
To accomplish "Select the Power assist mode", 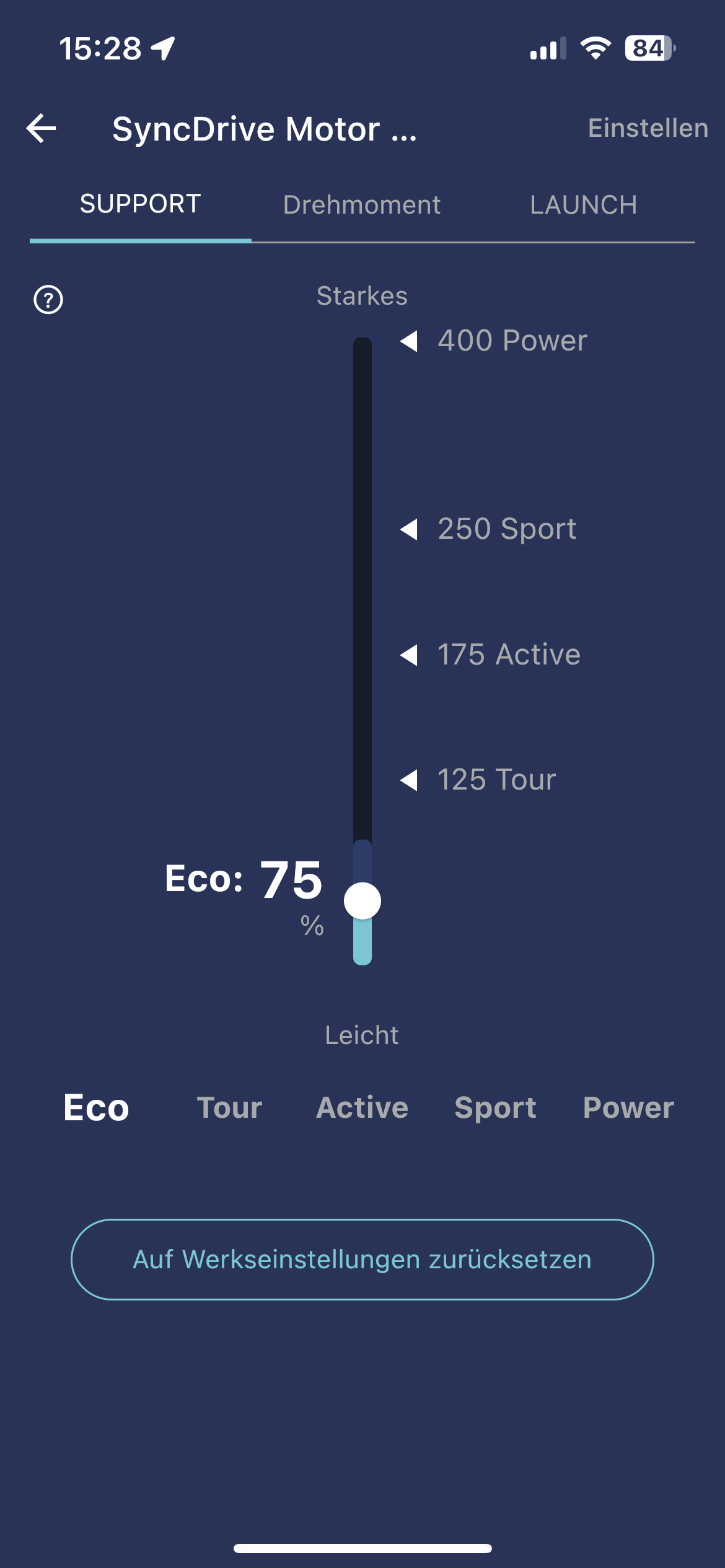I will coord(628,1107).
